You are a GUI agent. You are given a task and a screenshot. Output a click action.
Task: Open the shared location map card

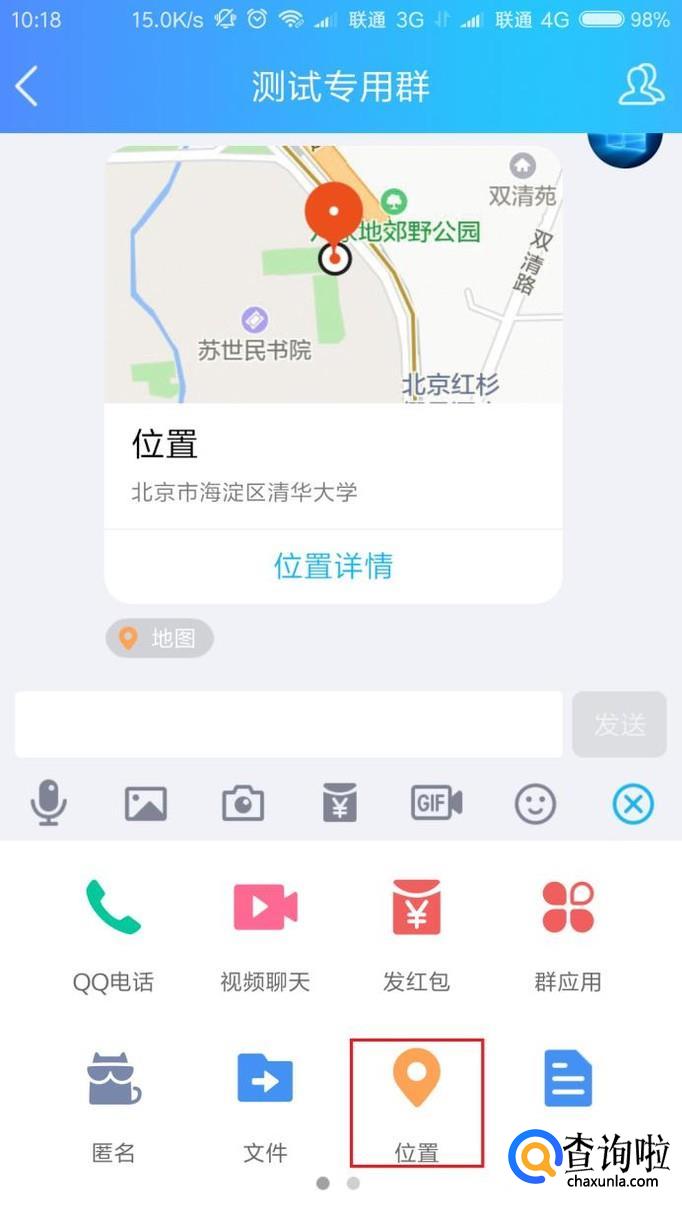click(333, 275)
